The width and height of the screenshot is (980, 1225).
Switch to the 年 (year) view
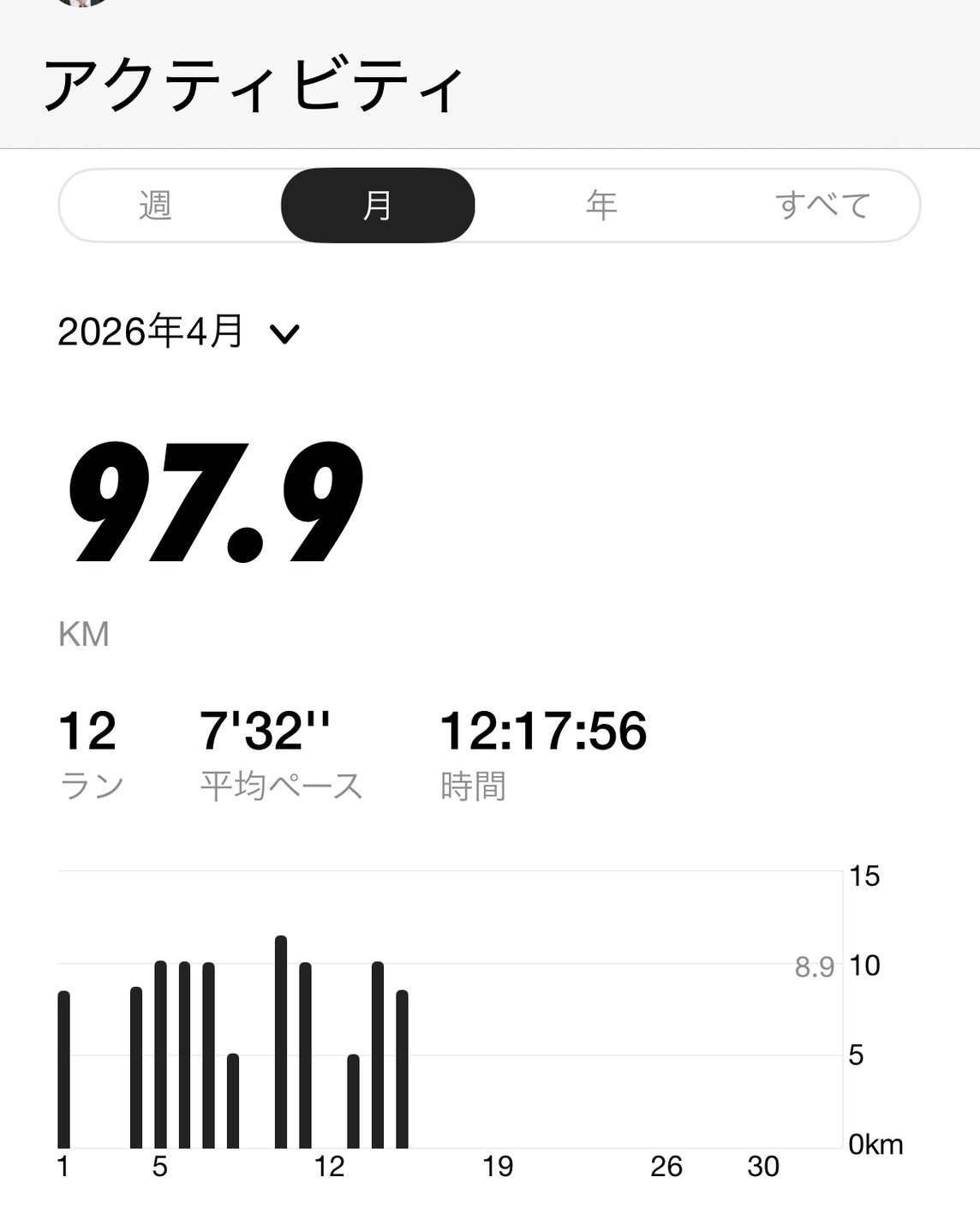point(601,206)
